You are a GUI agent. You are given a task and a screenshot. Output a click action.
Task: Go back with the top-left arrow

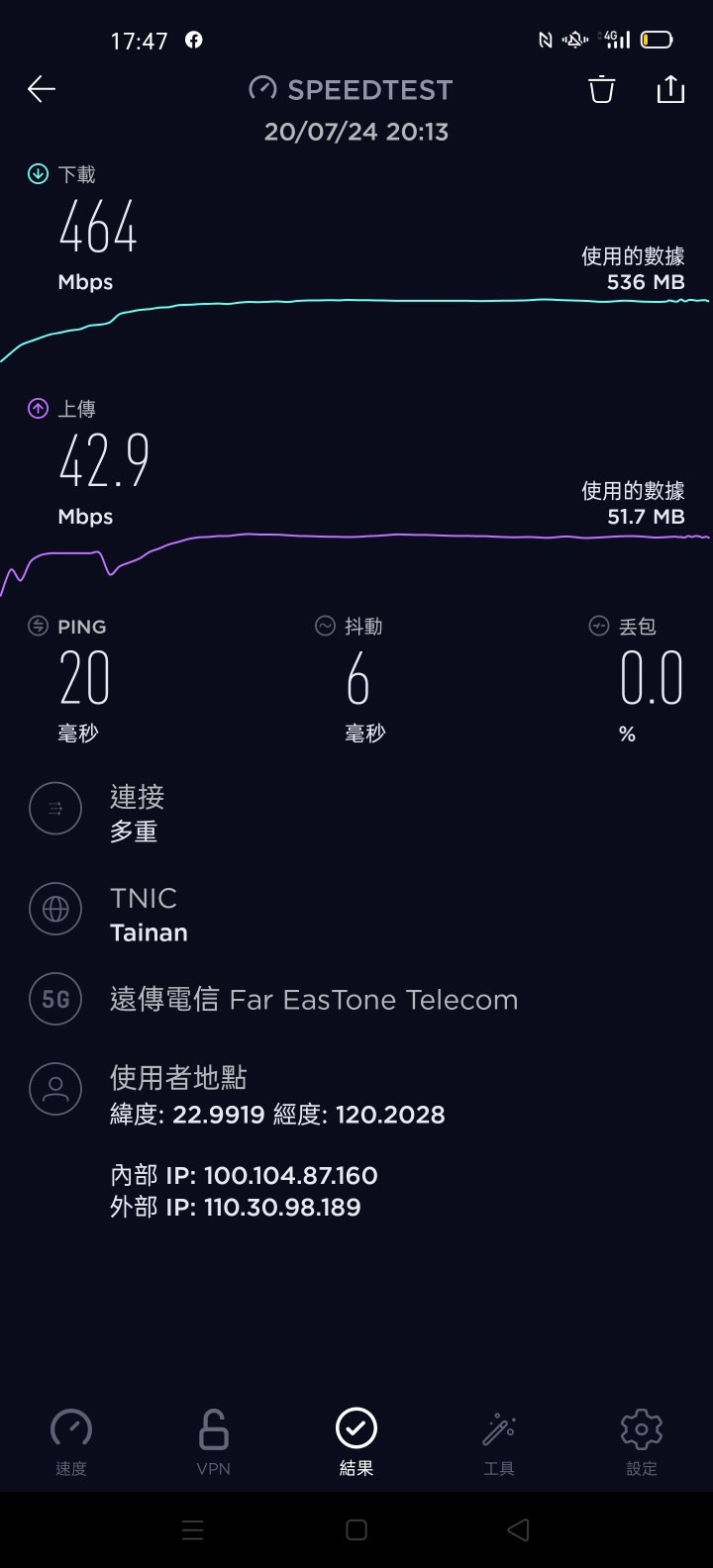tap(42, 89)
